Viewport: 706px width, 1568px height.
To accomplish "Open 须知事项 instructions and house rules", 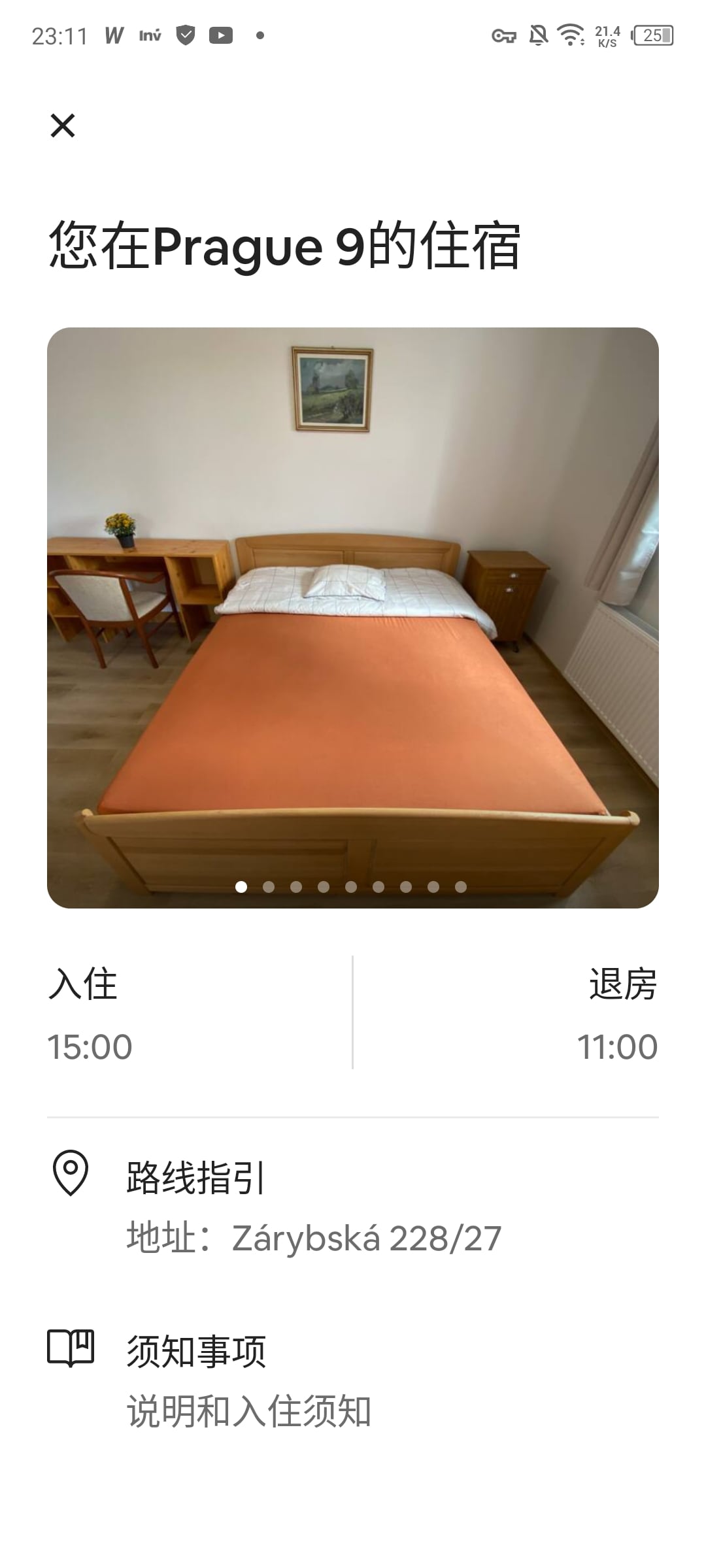I will coord(248,1380).
